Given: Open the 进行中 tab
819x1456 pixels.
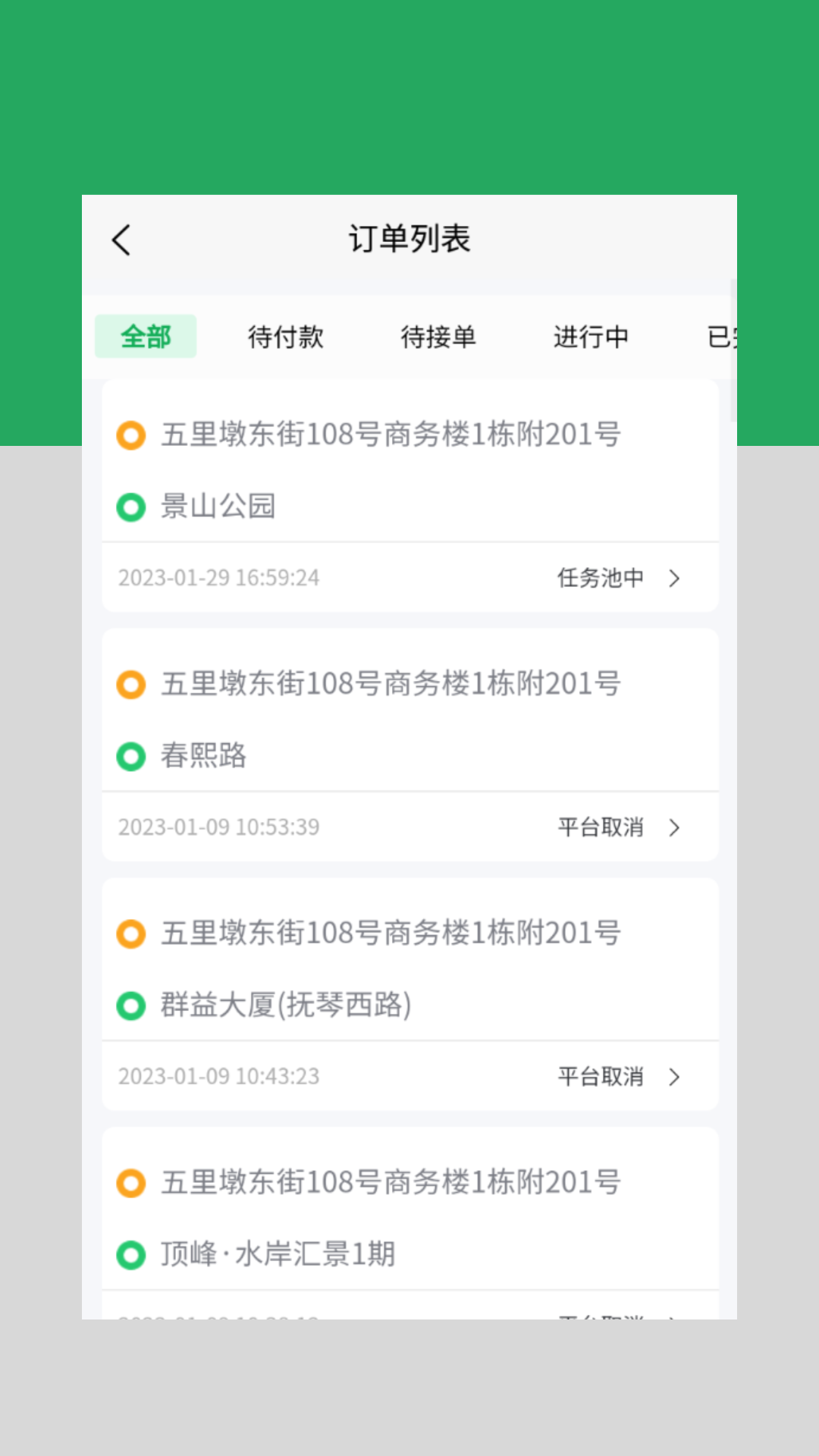Looking at the screenshot, I should (x=591, y=338).
